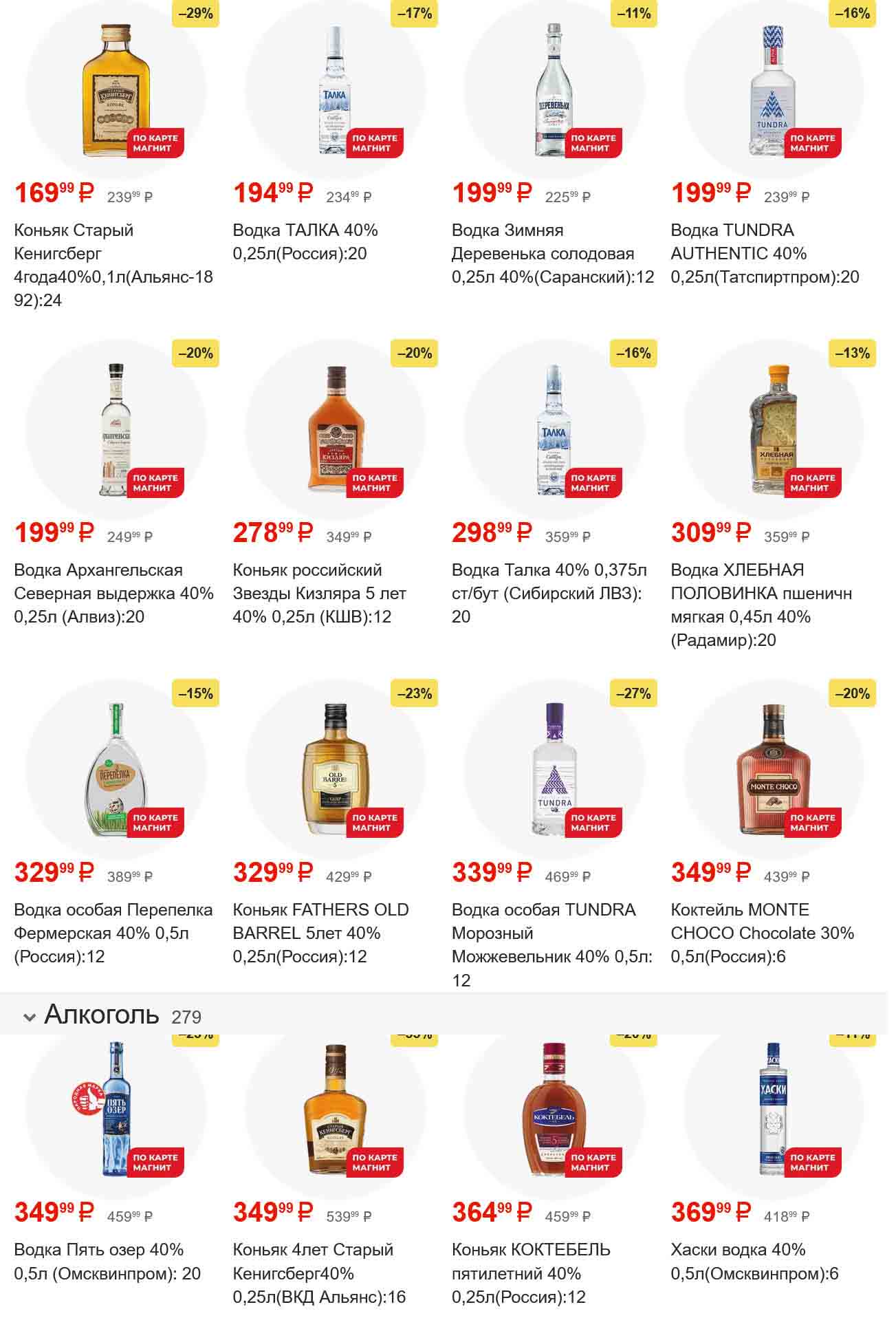Open Водка особая Перепелка Фермерская item
This screenshot has width=896, height=1329.
pyautogui.click(x=113, y=933)
